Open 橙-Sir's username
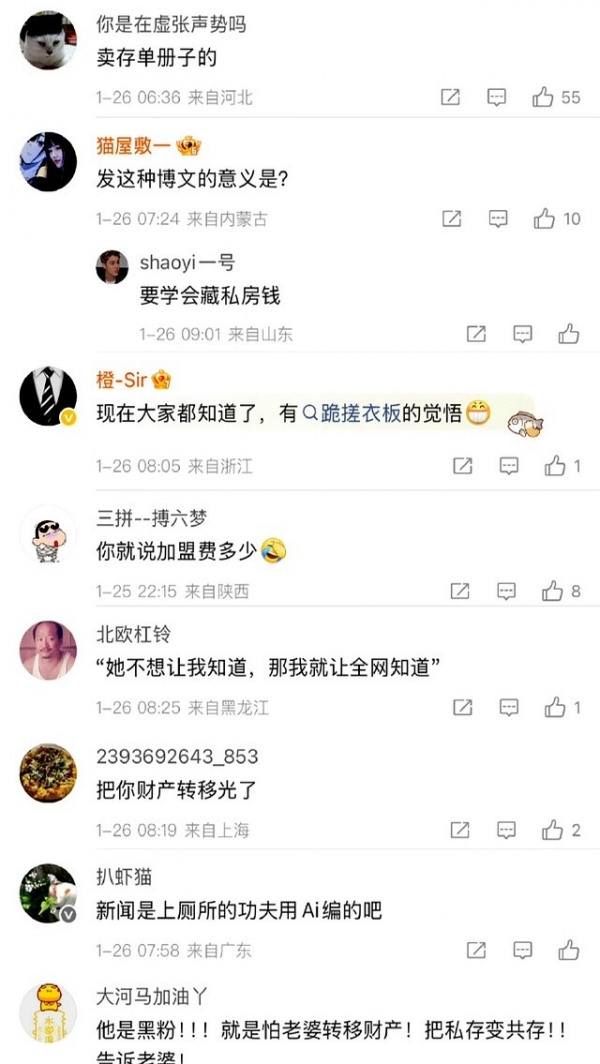The width and height of the screenshot is (600, 1064). pyautogui.click(x=120, y=380)
